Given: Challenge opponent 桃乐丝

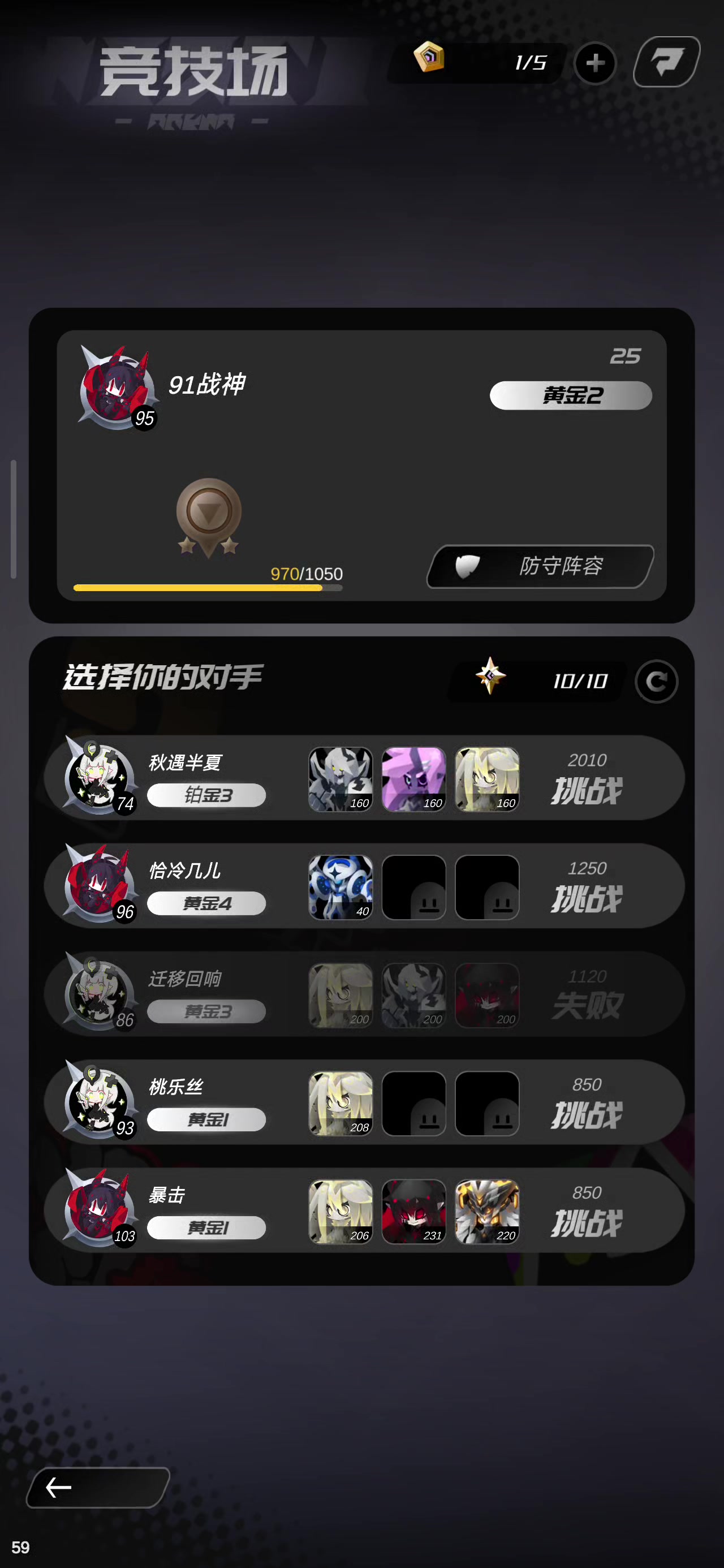Looking at the screenshot, I should (587, 1114).
